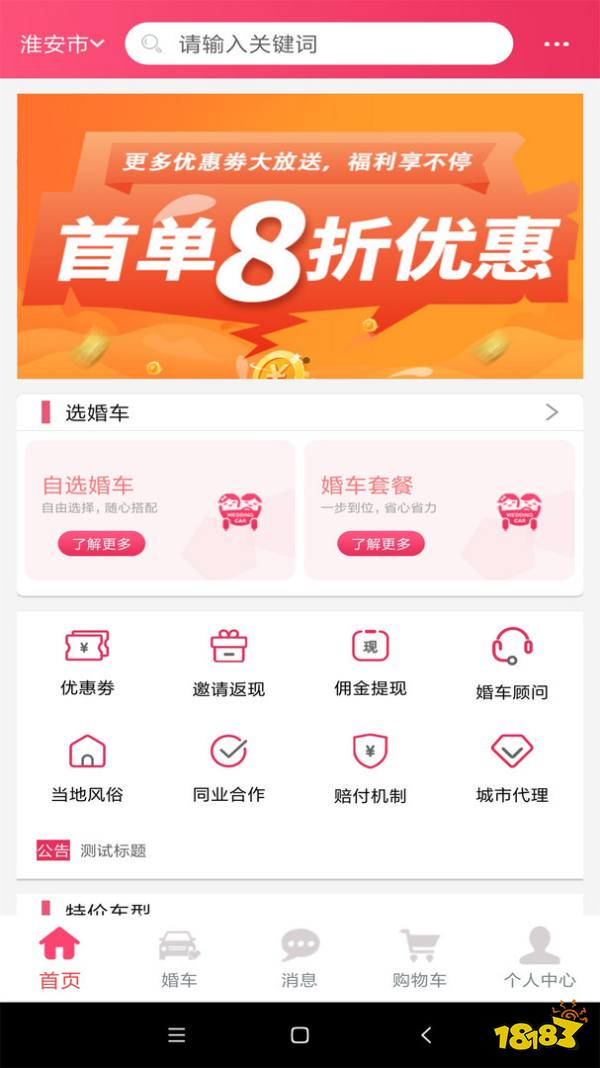Tap 了解更多 under 自选婚车
This screenshot has width=600, height=1068.
tap(101, 544)
